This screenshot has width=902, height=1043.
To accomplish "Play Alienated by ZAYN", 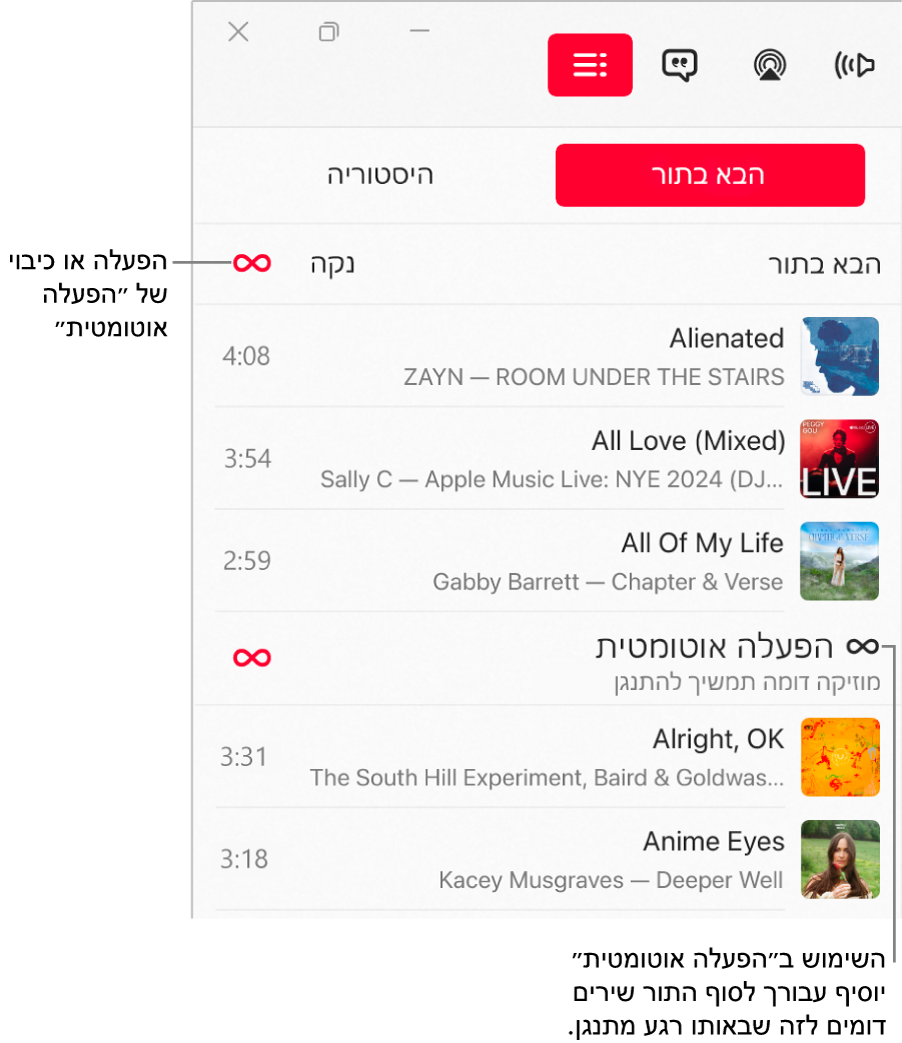I will pos(600,357).
